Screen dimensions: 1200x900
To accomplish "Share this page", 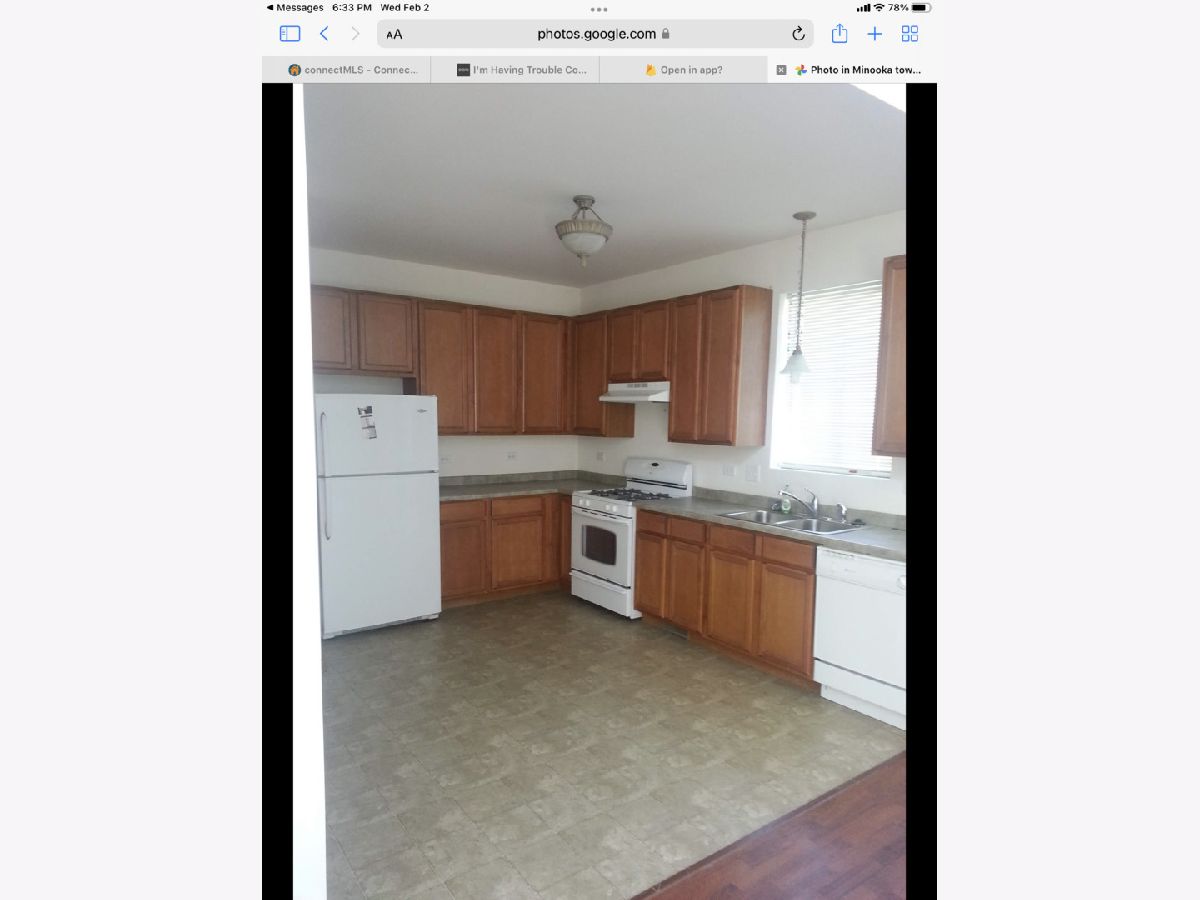I will click(x=839, y=34).
